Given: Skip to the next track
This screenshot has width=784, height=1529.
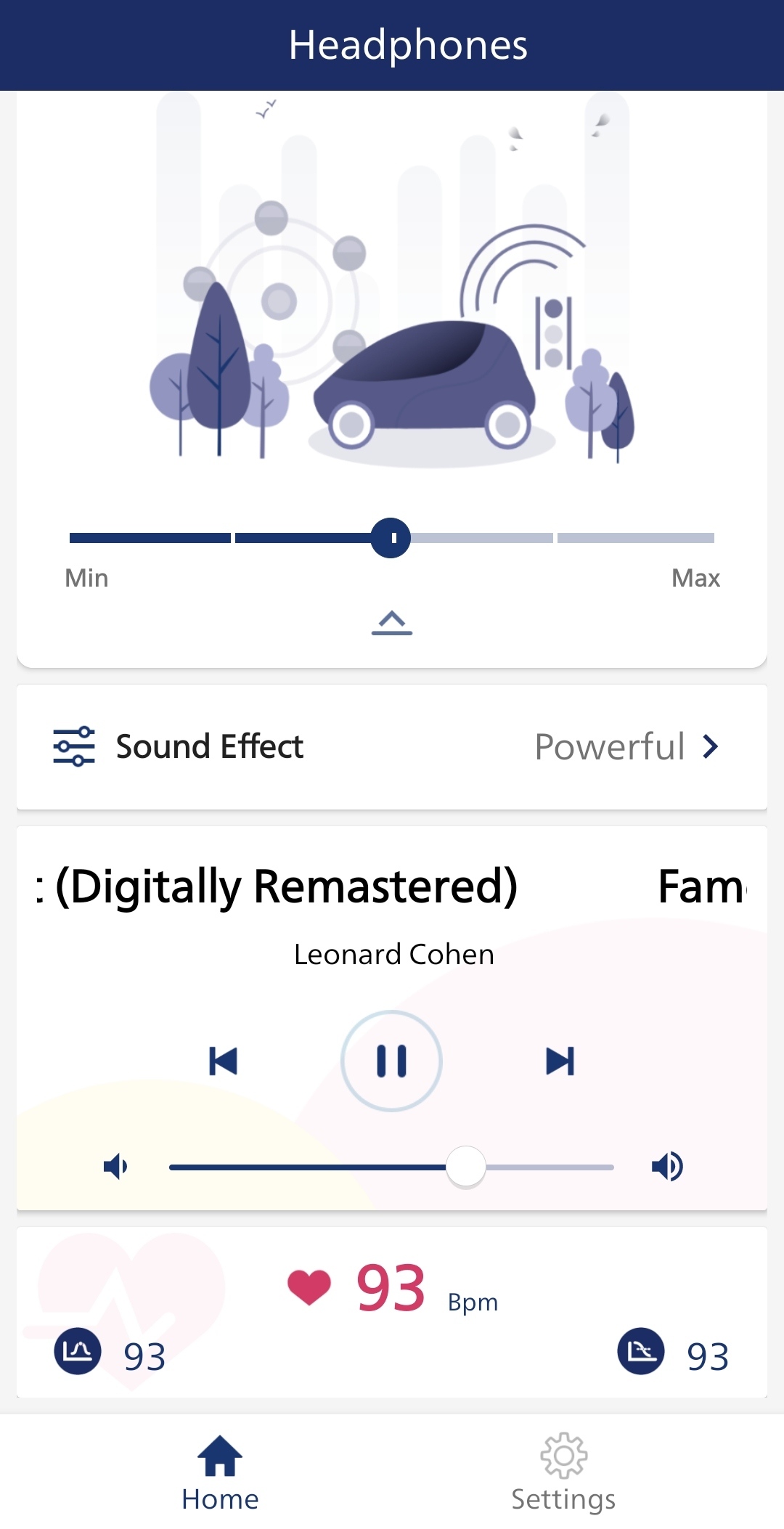Looking at the screenshot, I should [x=560, y=1061].
